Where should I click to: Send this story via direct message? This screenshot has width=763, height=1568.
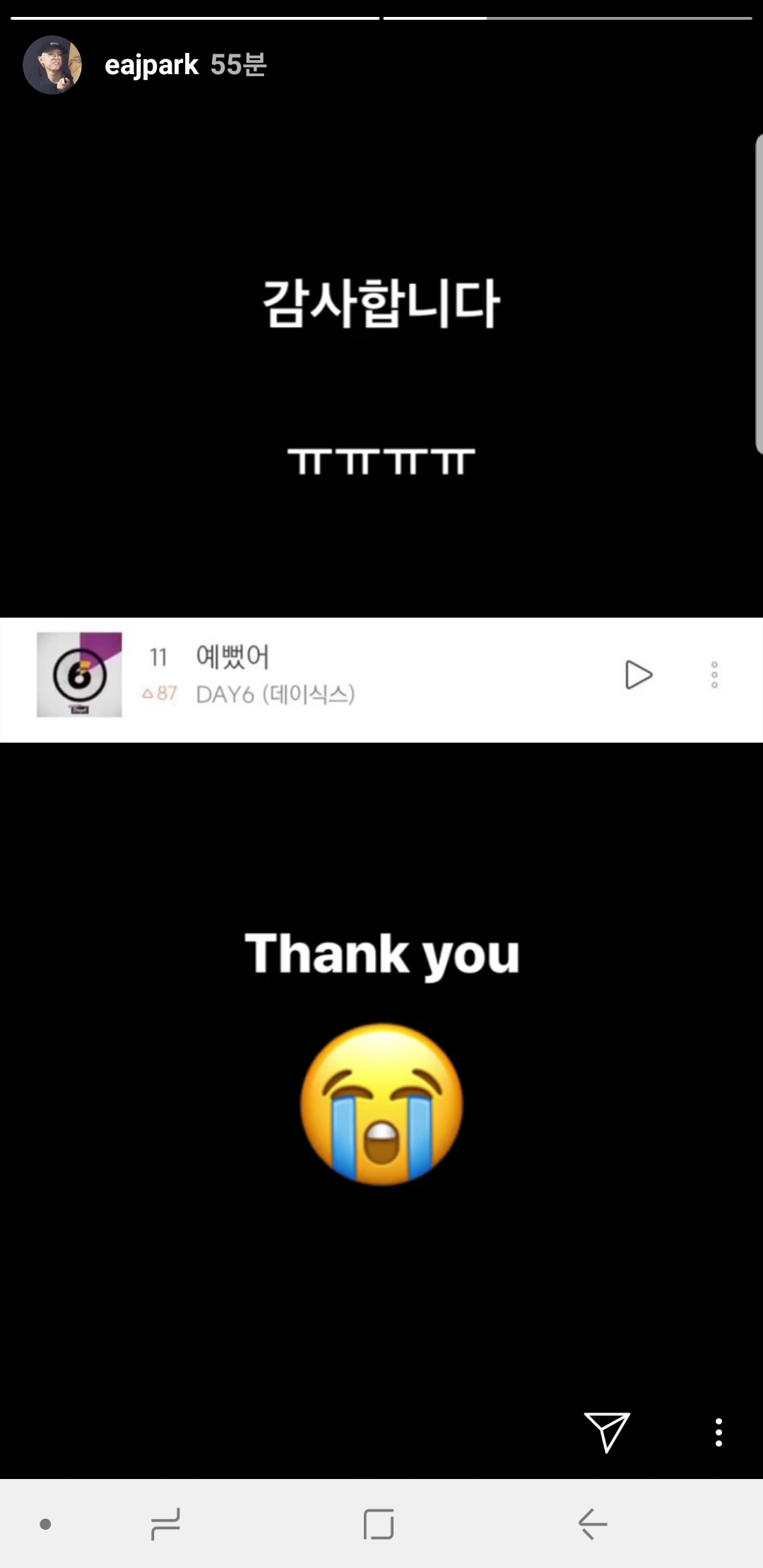coord(606,1432)
